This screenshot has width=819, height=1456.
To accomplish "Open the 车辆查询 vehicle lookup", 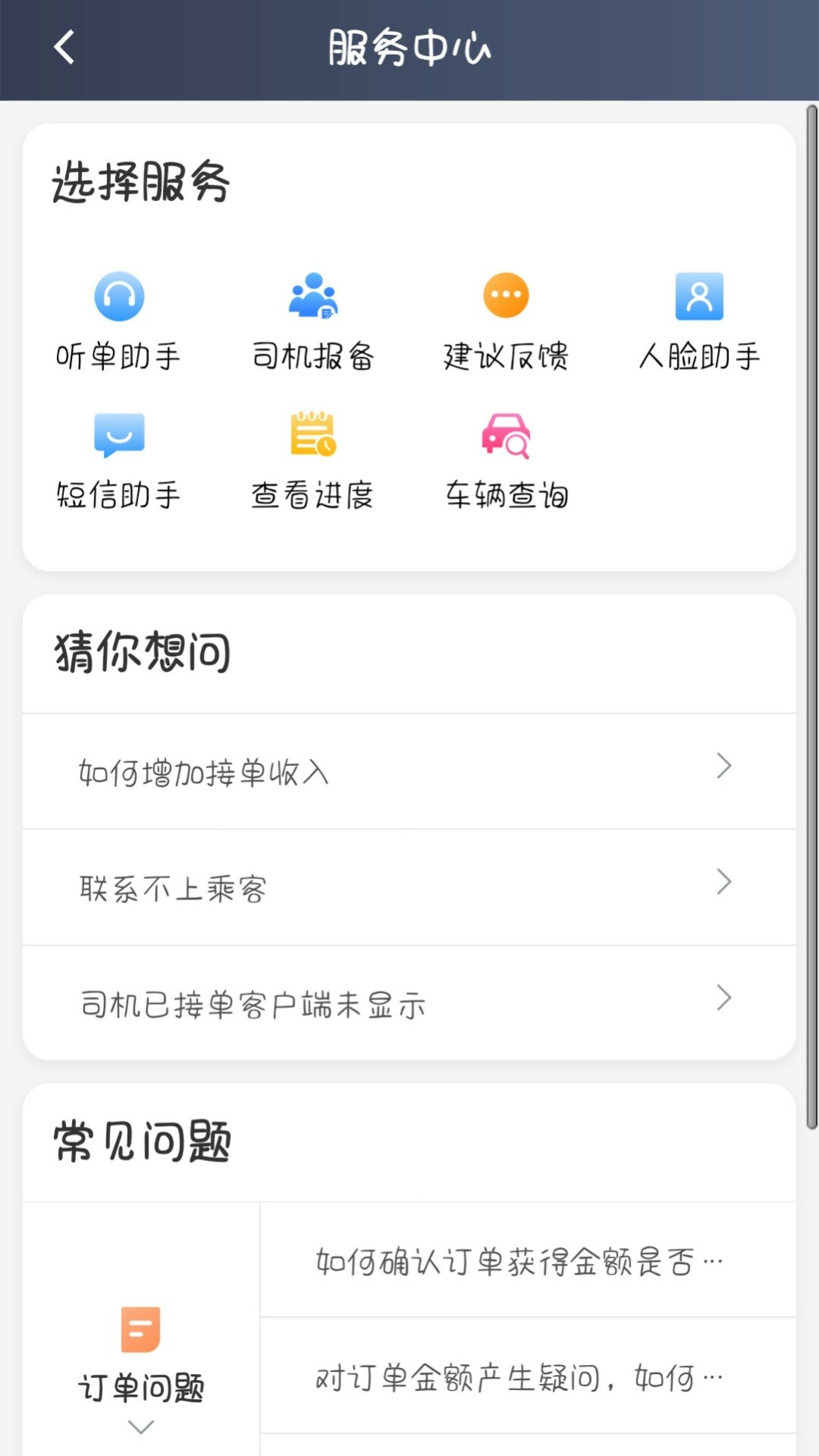I will pos(506,459).
